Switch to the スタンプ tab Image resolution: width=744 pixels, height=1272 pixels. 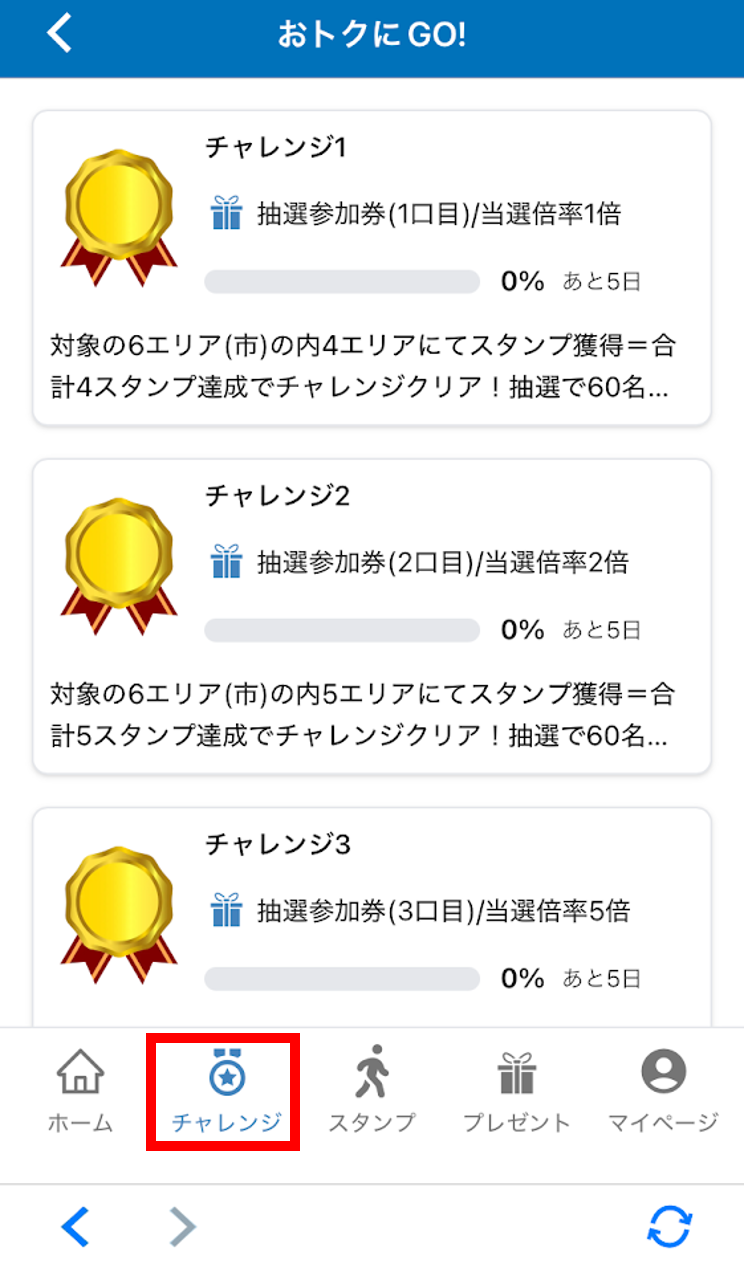coord(372,1092)
